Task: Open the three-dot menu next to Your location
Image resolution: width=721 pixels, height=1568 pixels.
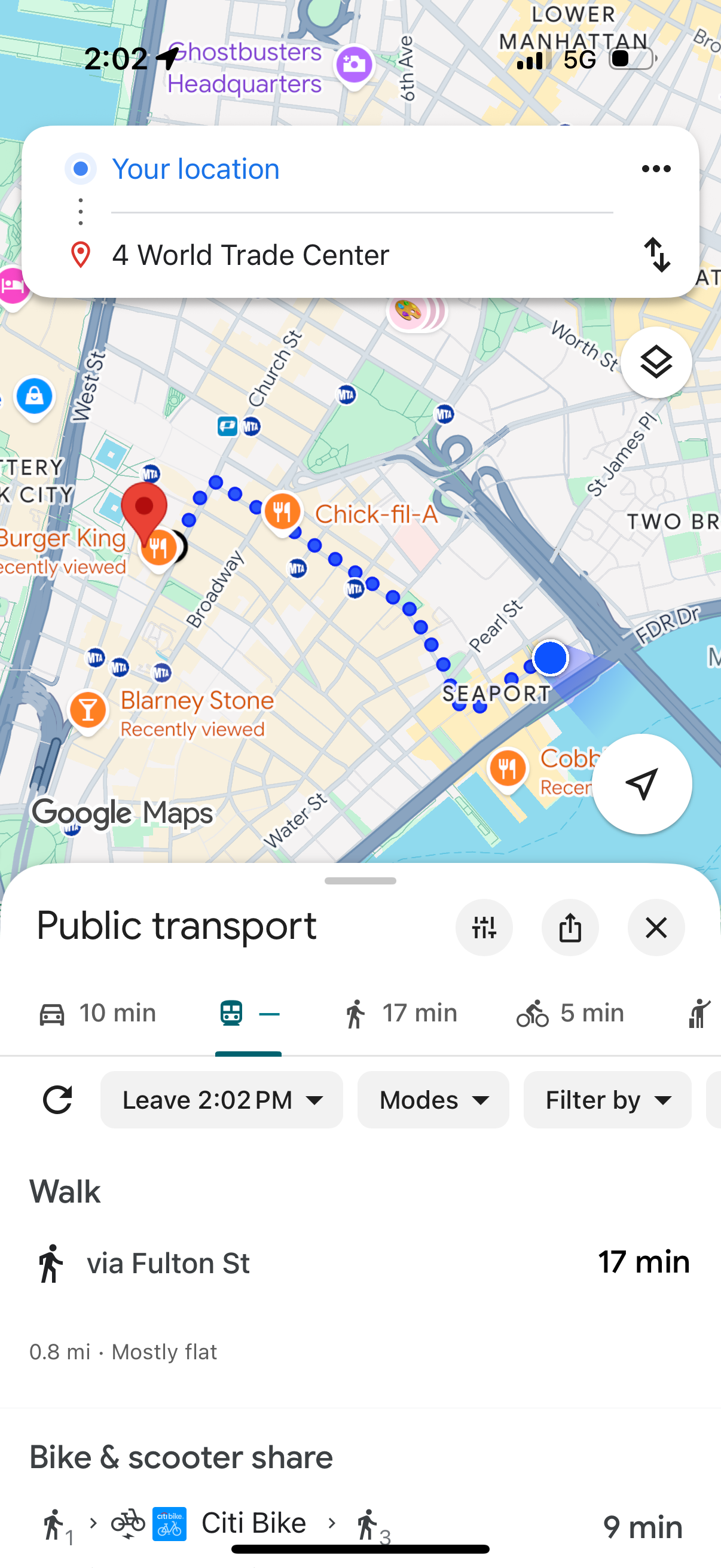Action: coord(656,169)
